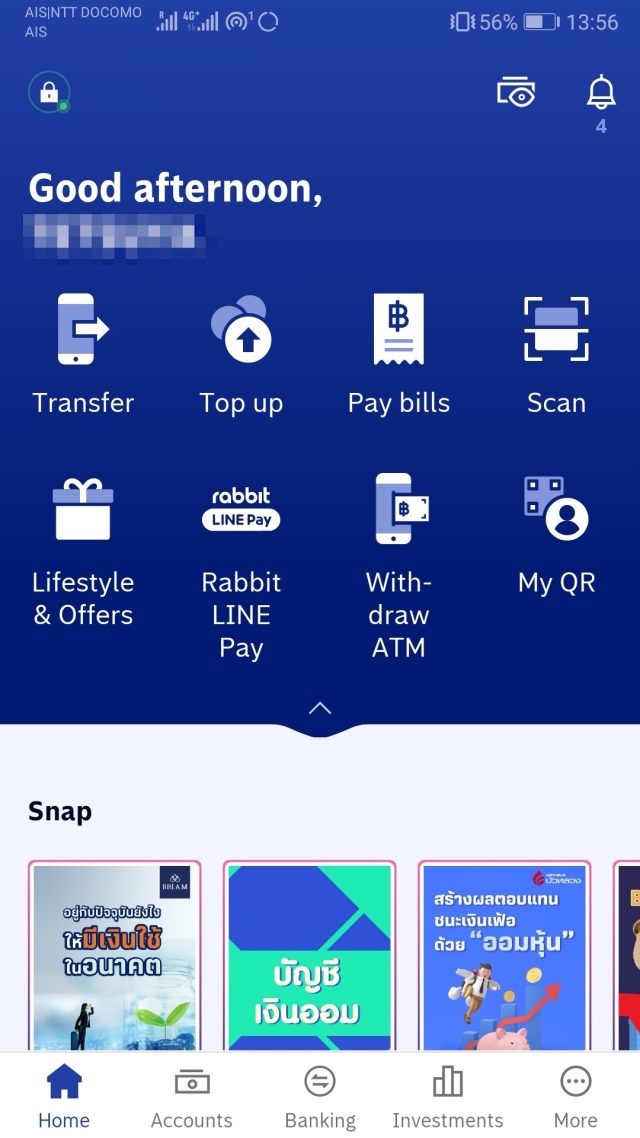The image size is (640, 1138).
Task: Collapse the shortcuts panel chevron
Action: click(x=320, y=708)
